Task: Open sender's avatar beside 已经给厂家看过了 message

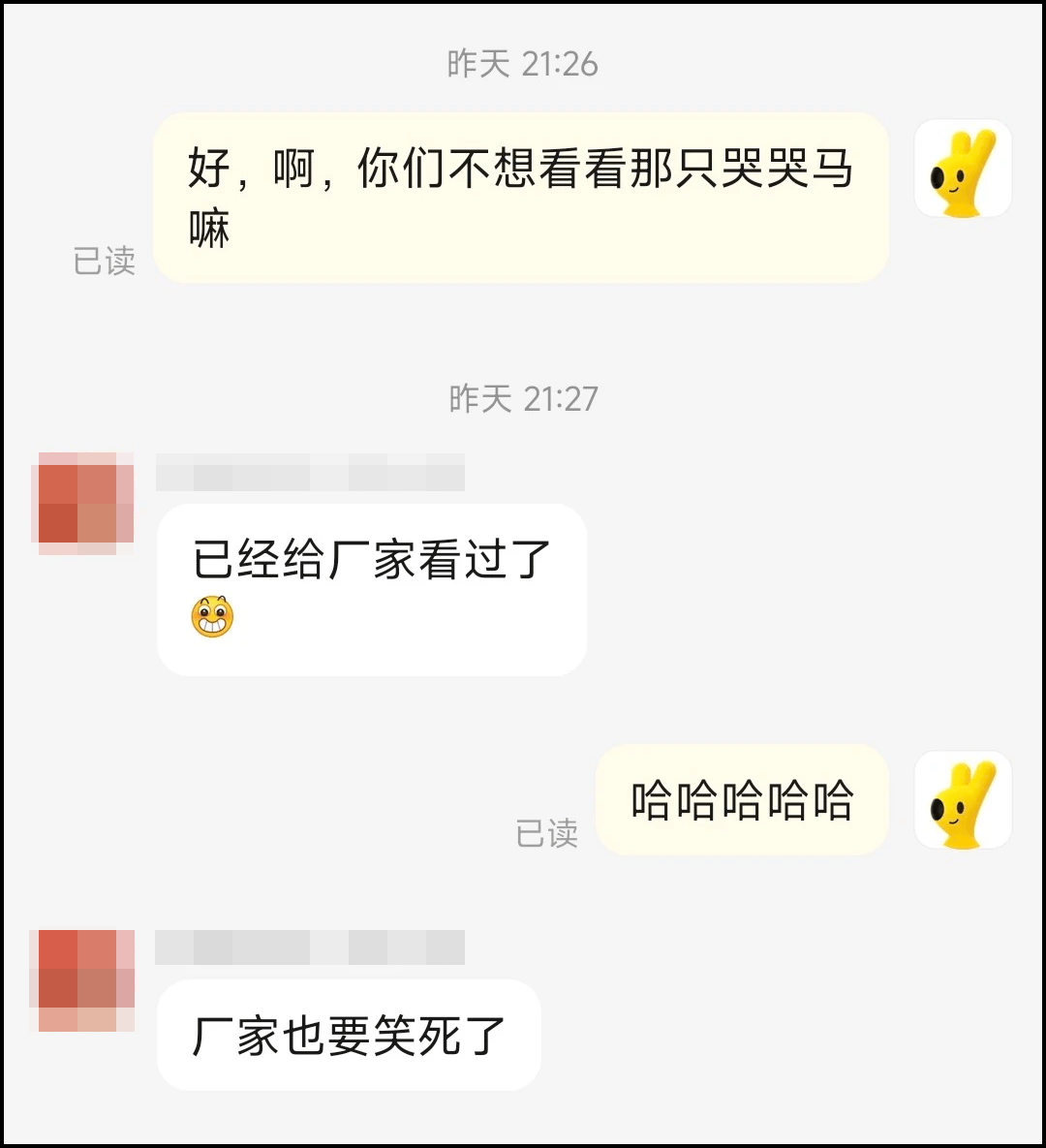Action: point(82,503)
